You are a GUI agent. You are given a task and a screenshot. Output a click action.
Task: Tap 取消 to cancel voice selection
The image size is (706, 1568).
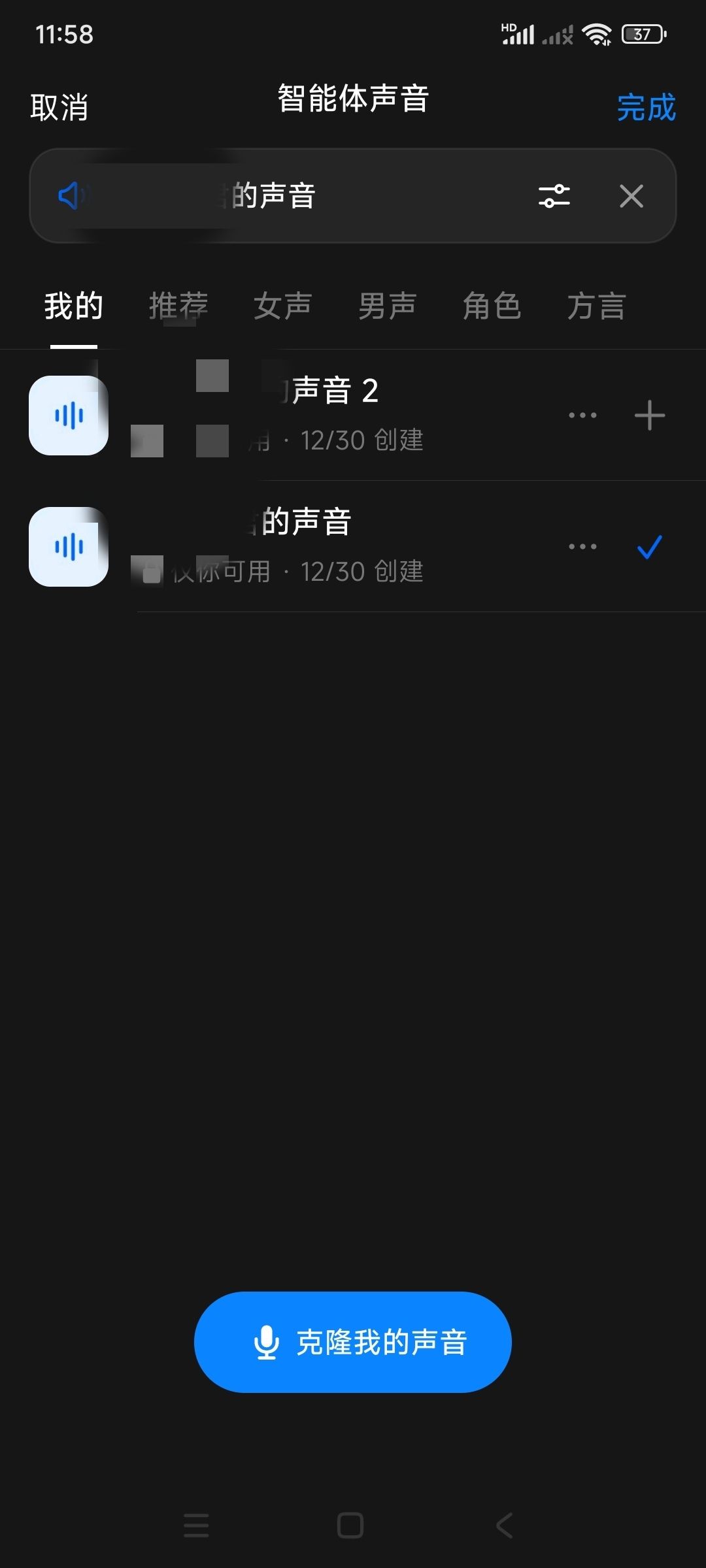59,107
